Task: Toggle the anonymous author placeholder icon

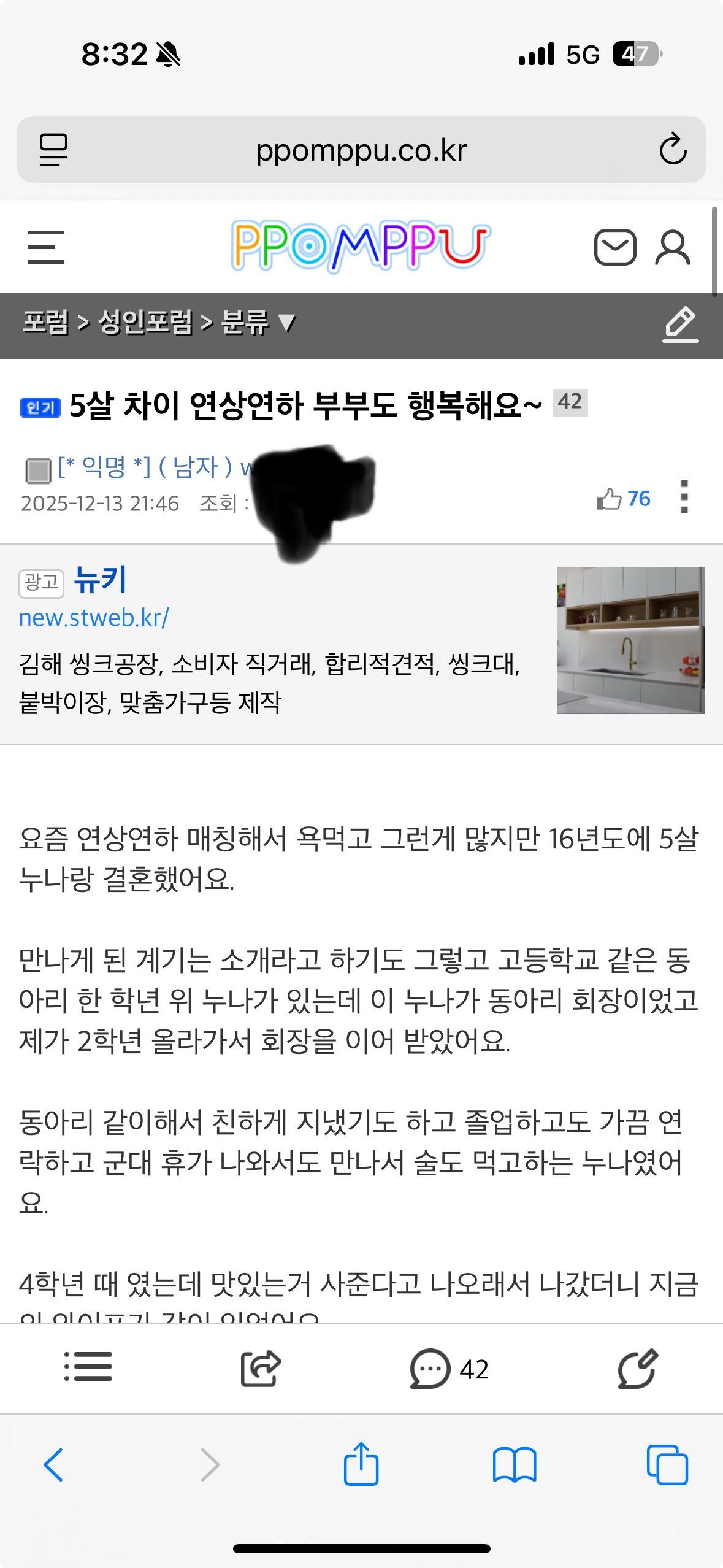Action: (38, 469)
